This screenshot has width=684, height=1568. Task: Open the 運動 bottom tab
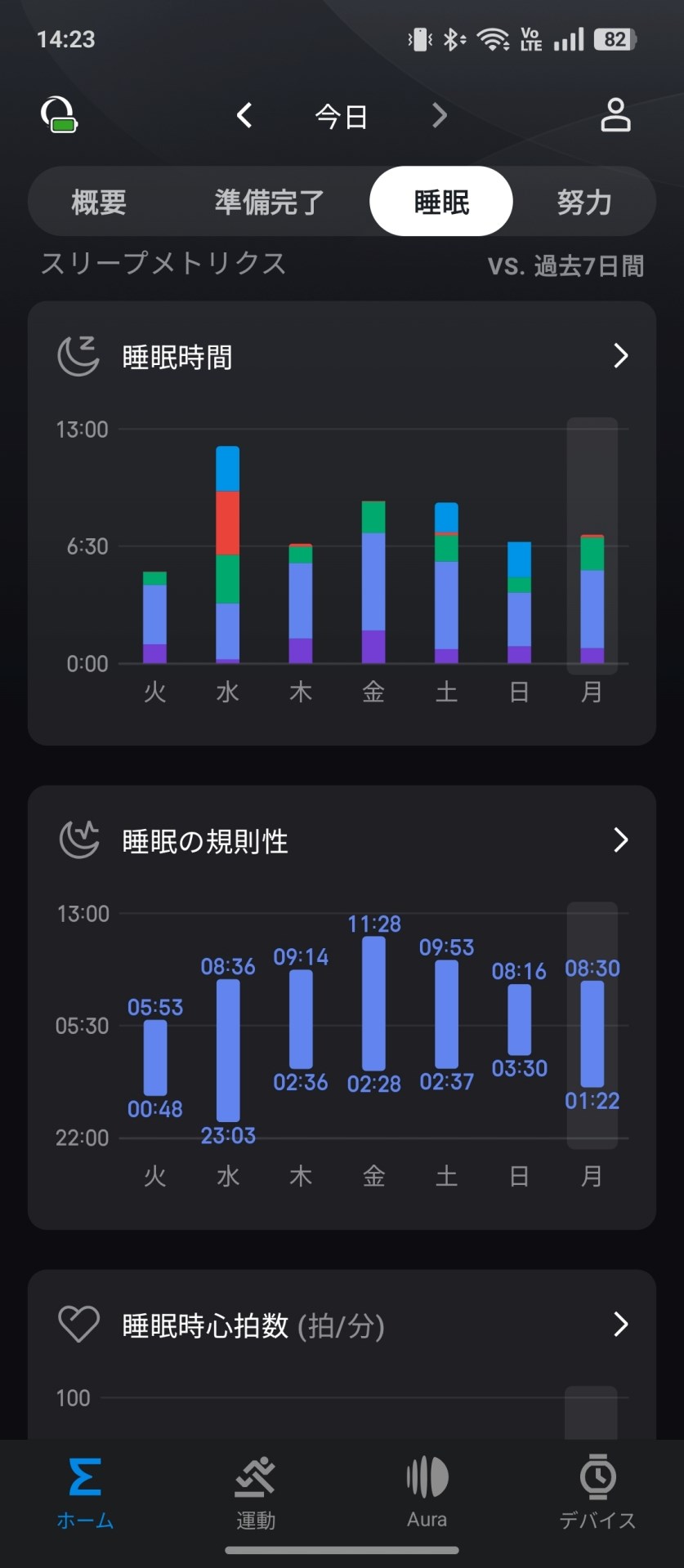point(256,1493)
